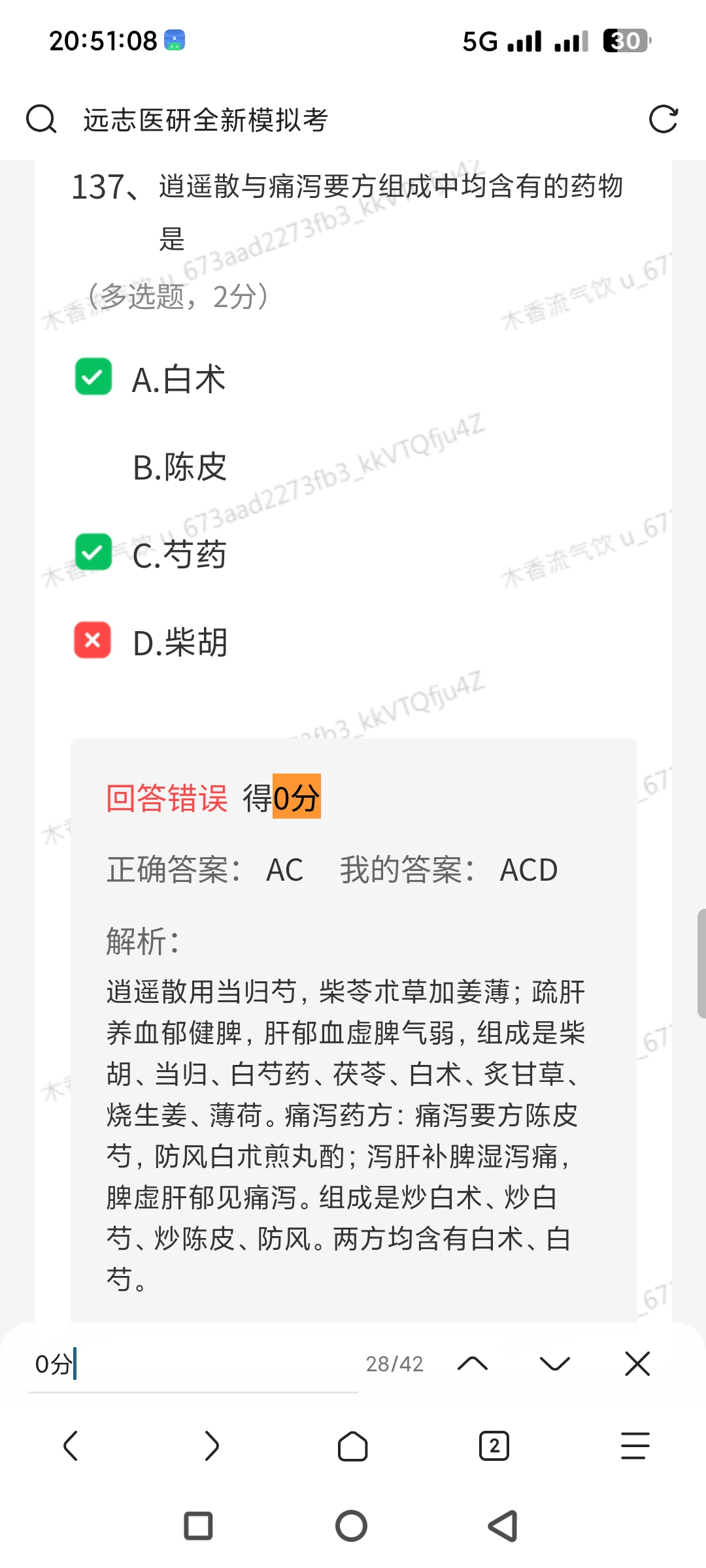The image size is (706, 1568).
Task: Open the browser home page
Action: click(x=352, y=1446)
